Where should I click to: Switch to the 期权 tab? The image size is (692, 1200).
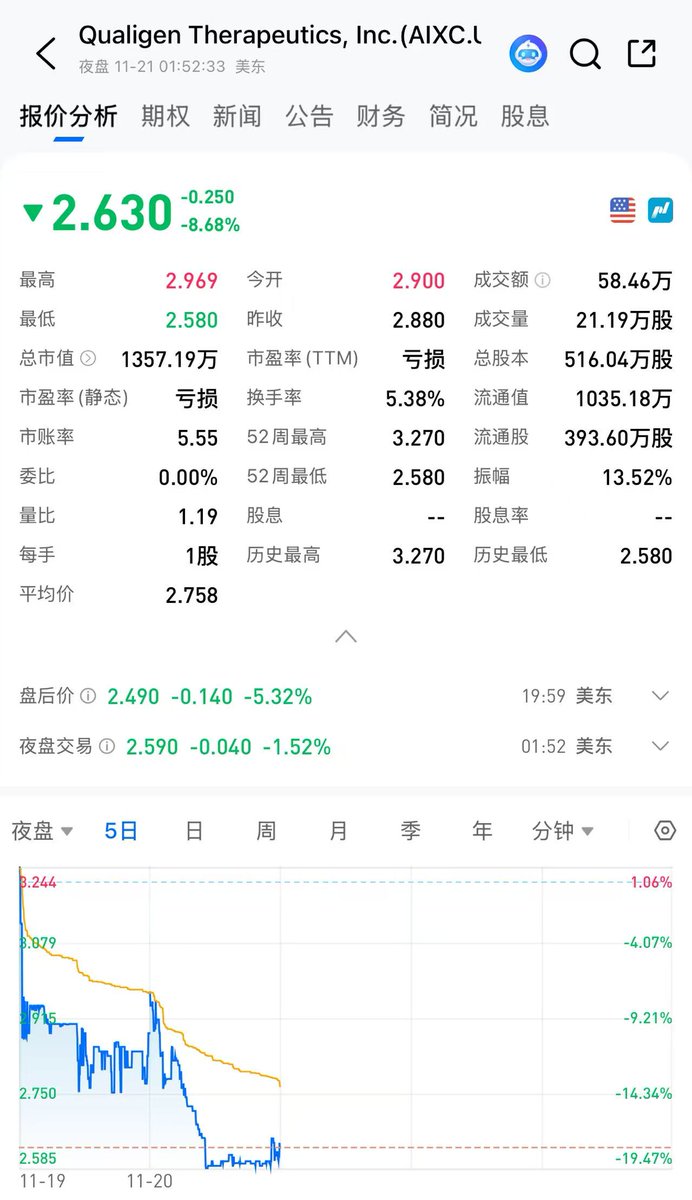[x=165, y=116]
